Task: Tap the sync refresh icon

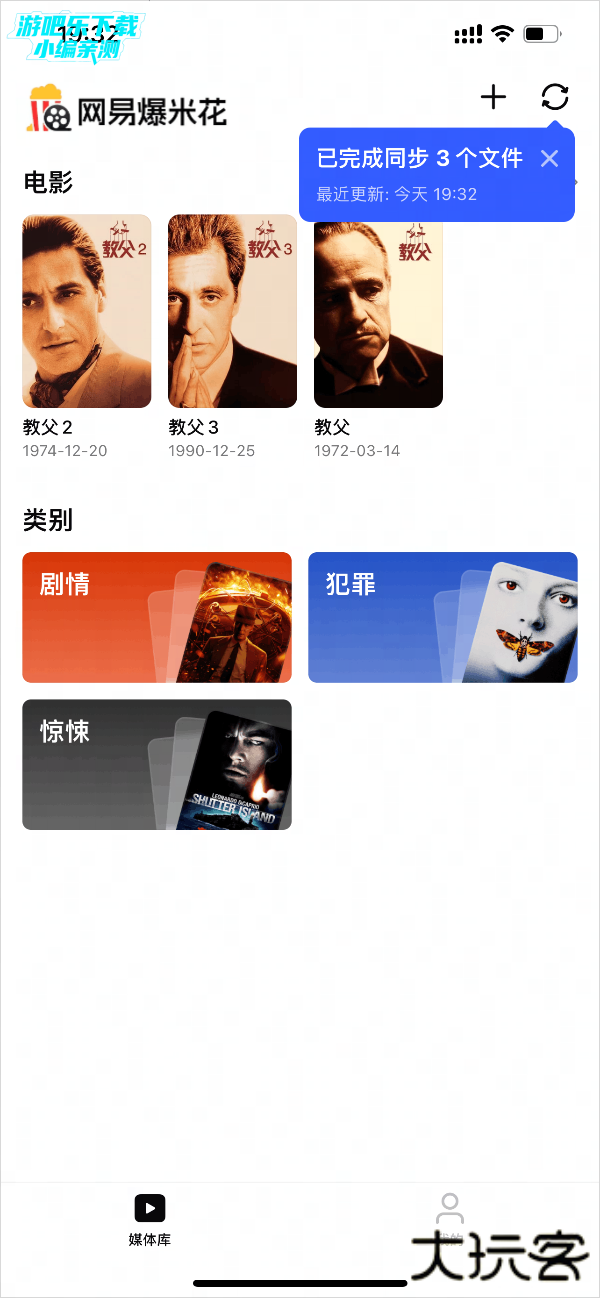Action: tap(555, 97)
